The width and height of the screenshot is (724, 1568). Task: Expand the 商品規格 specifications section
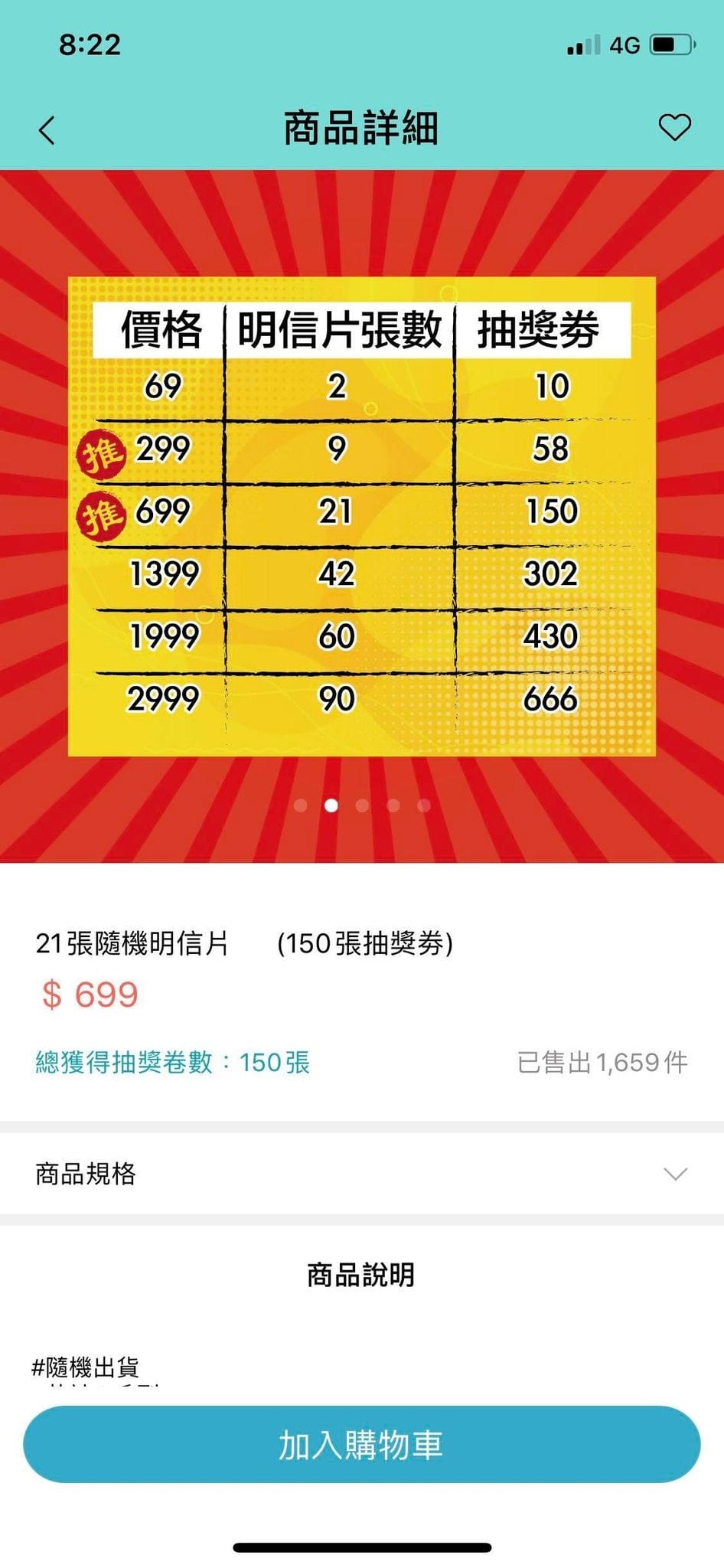[86, 1173]
